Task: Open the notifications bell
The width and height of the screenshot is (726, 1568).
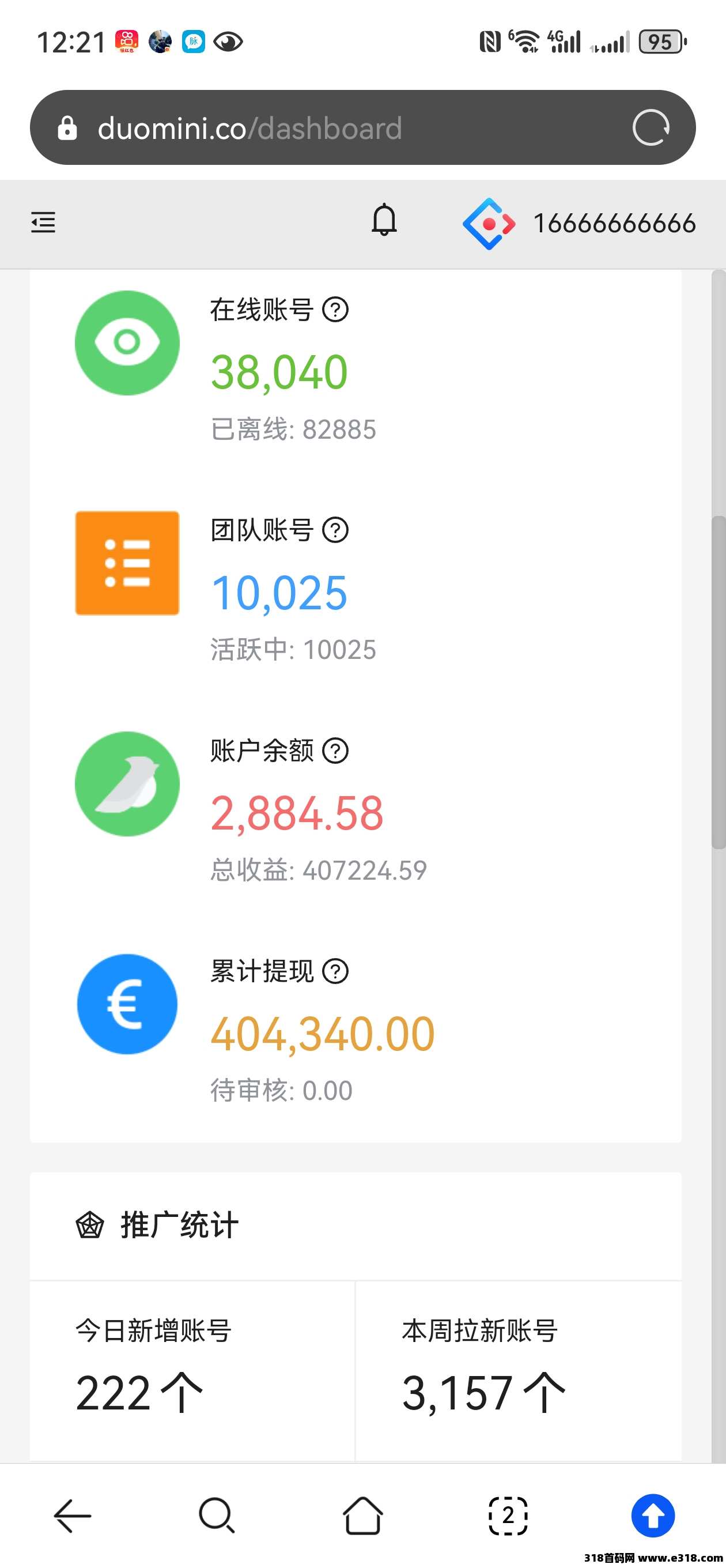Action: coord(384,220)
